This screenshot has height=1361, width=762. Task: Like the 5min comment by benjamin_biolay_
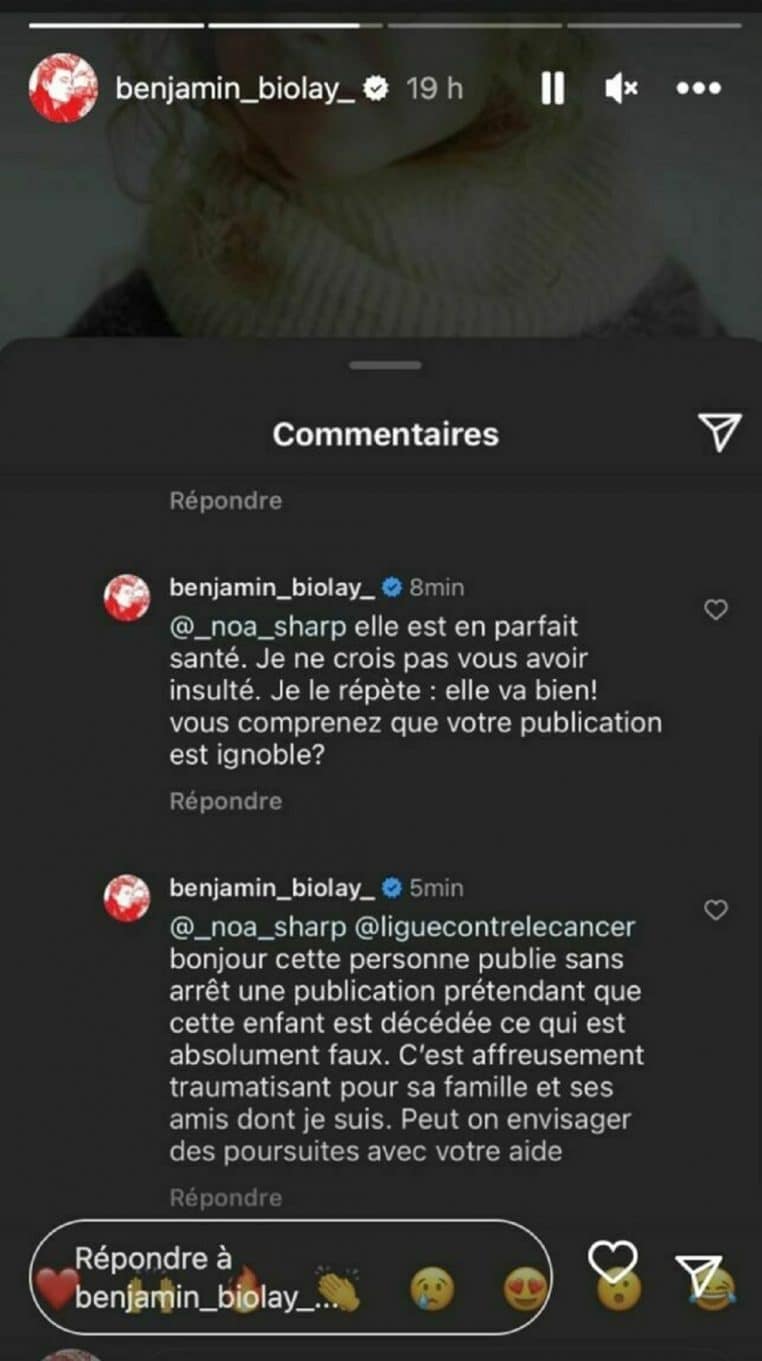[x=716, y=910]
